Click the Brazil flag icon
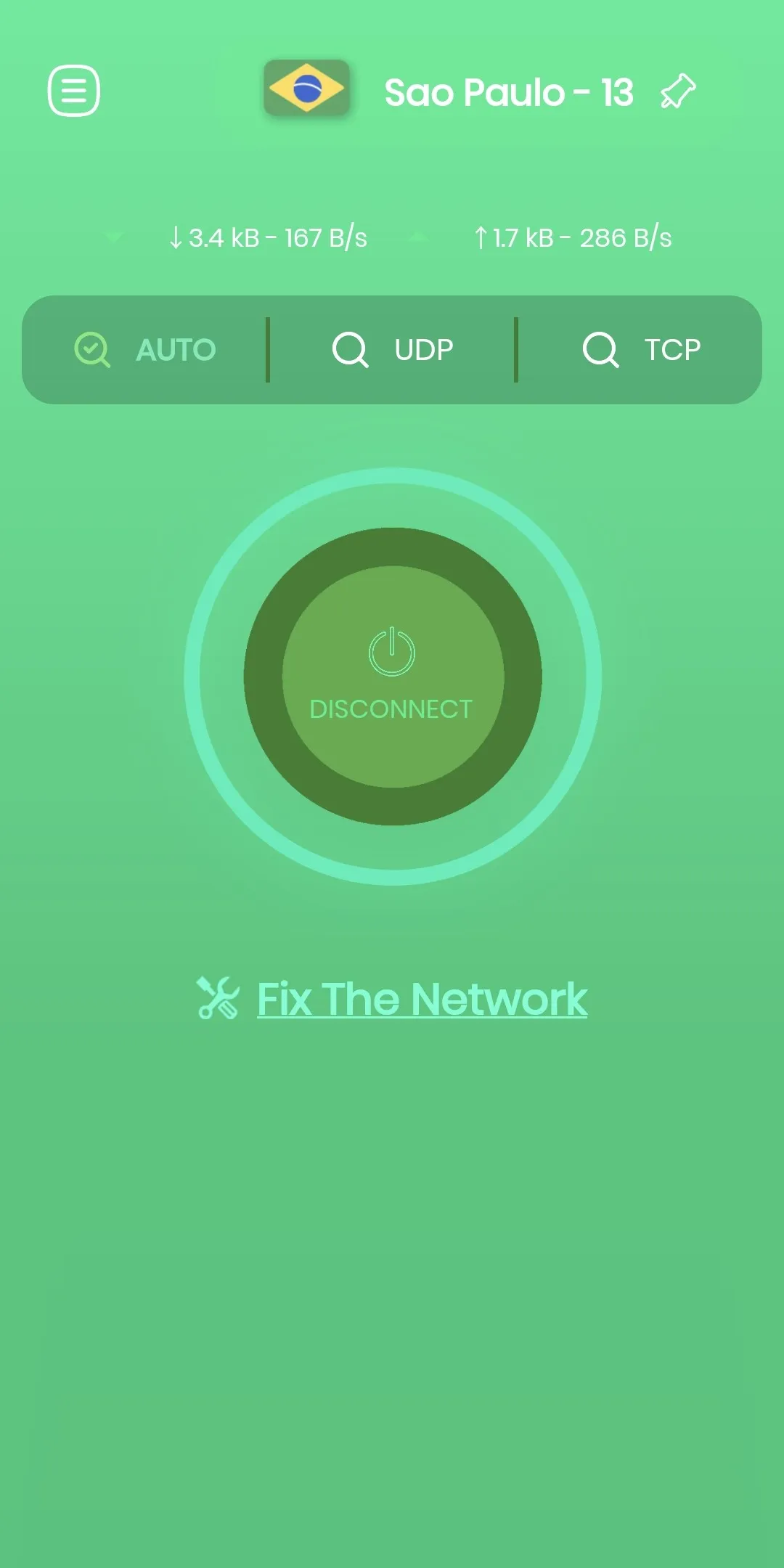The height and width of the screenshot is (1568, 784). coord(308,87)
